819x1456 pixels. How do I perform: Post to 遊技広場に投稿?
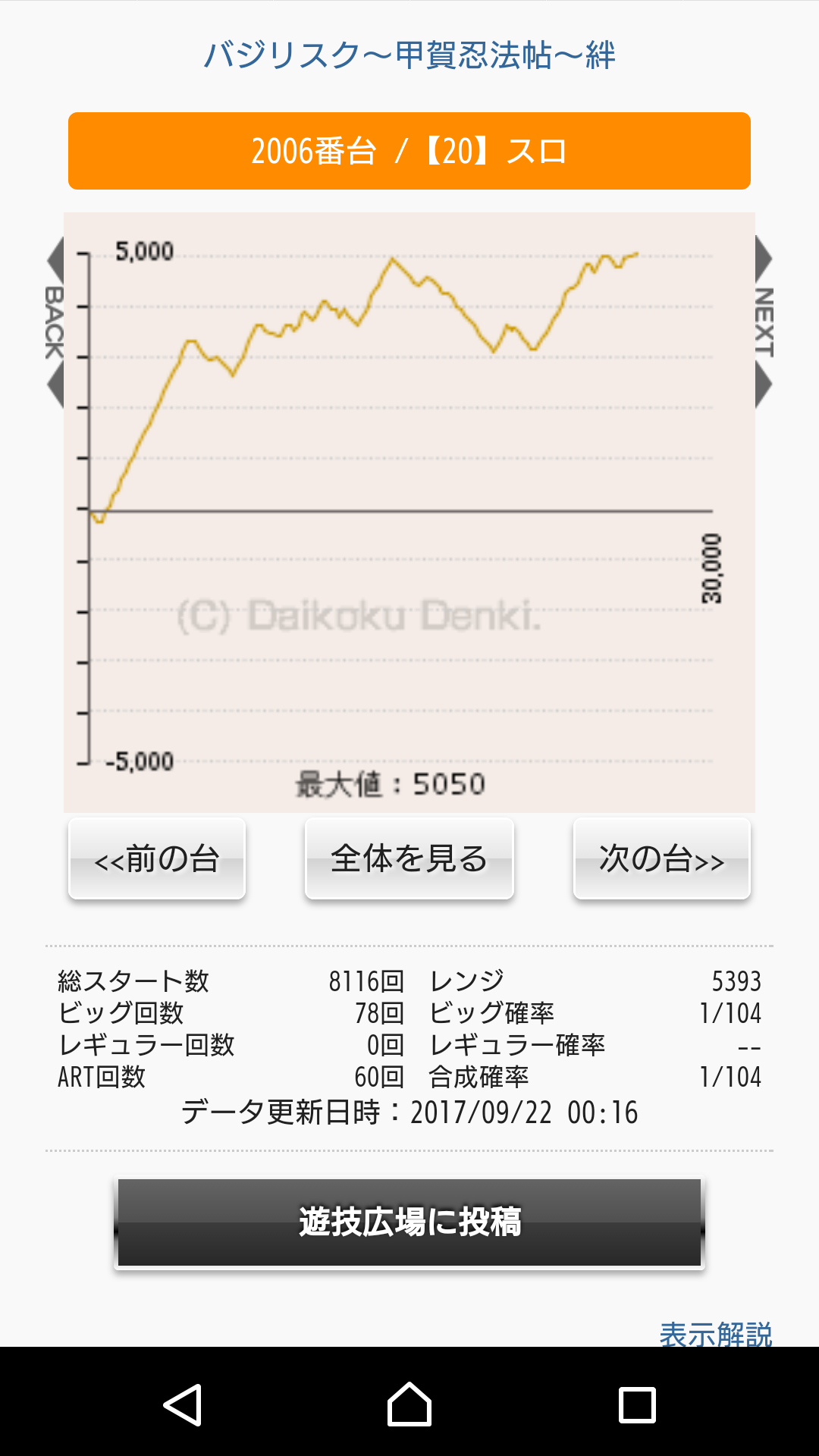[x=409, y=1222]
